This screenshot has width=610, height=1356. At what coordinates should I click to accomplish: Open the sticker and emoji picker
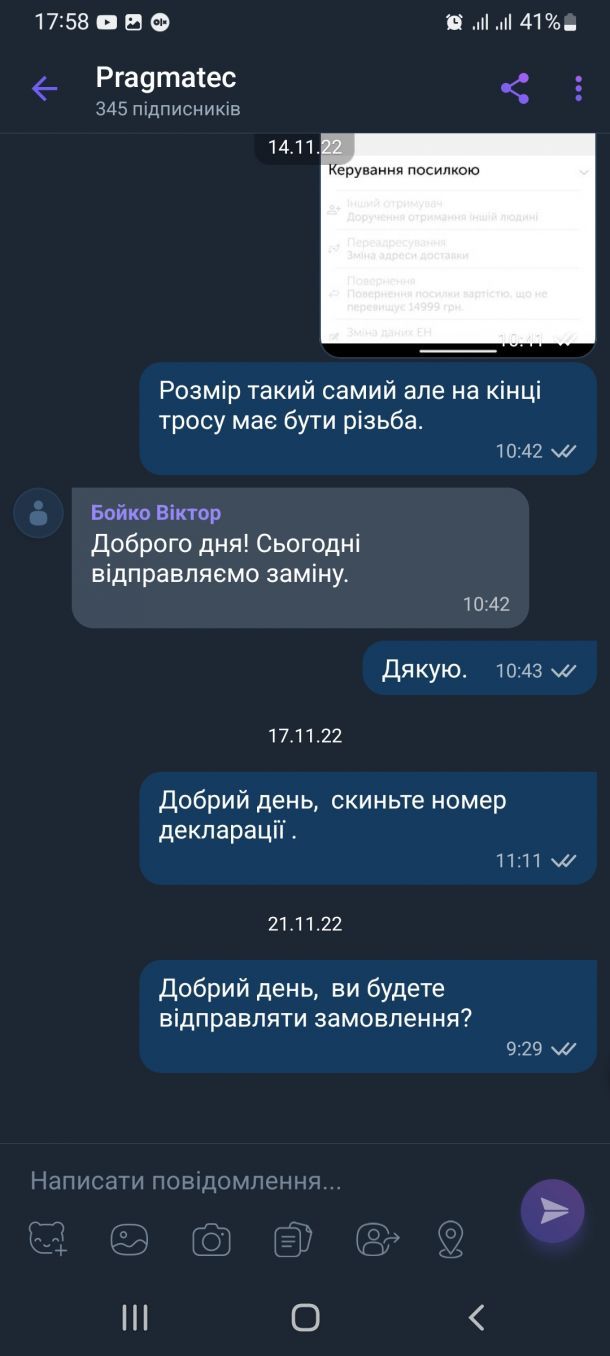tap(47, 1240)
